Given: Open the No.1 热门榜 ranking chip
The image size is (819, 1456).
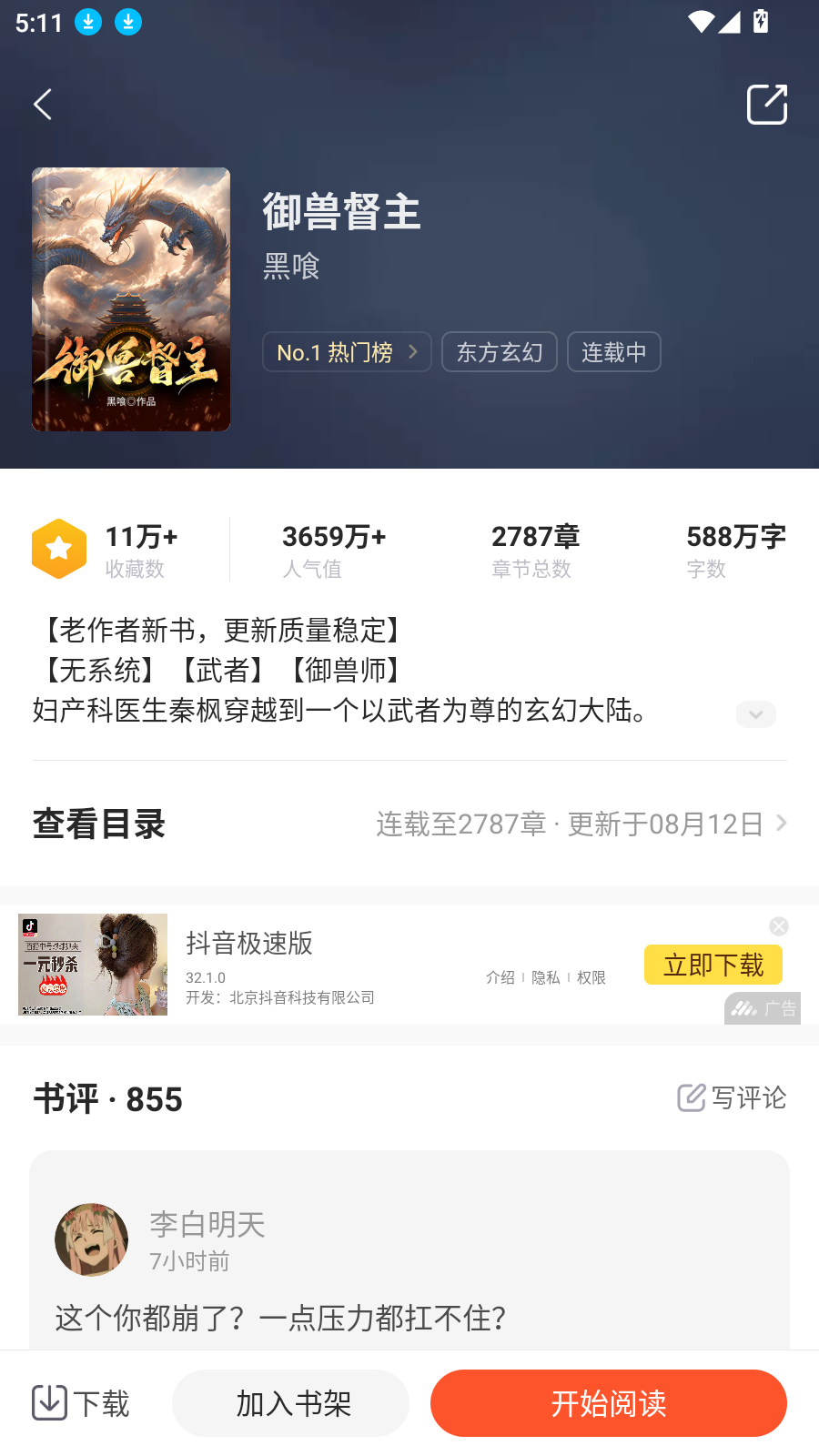Looking at the screenshot, I should coord(347,352).
